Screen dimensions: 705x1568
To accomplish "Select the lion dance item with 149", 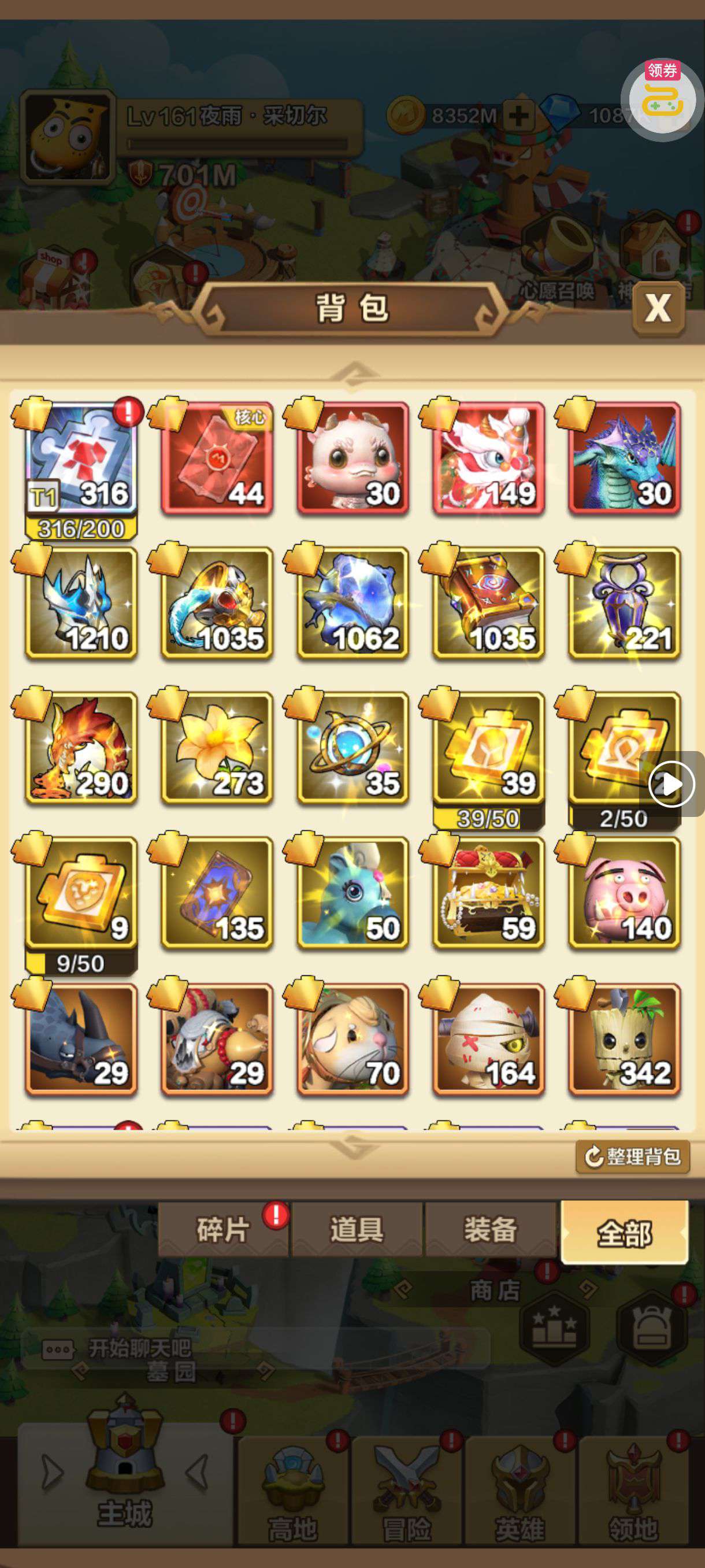I will tap(488, 458).
